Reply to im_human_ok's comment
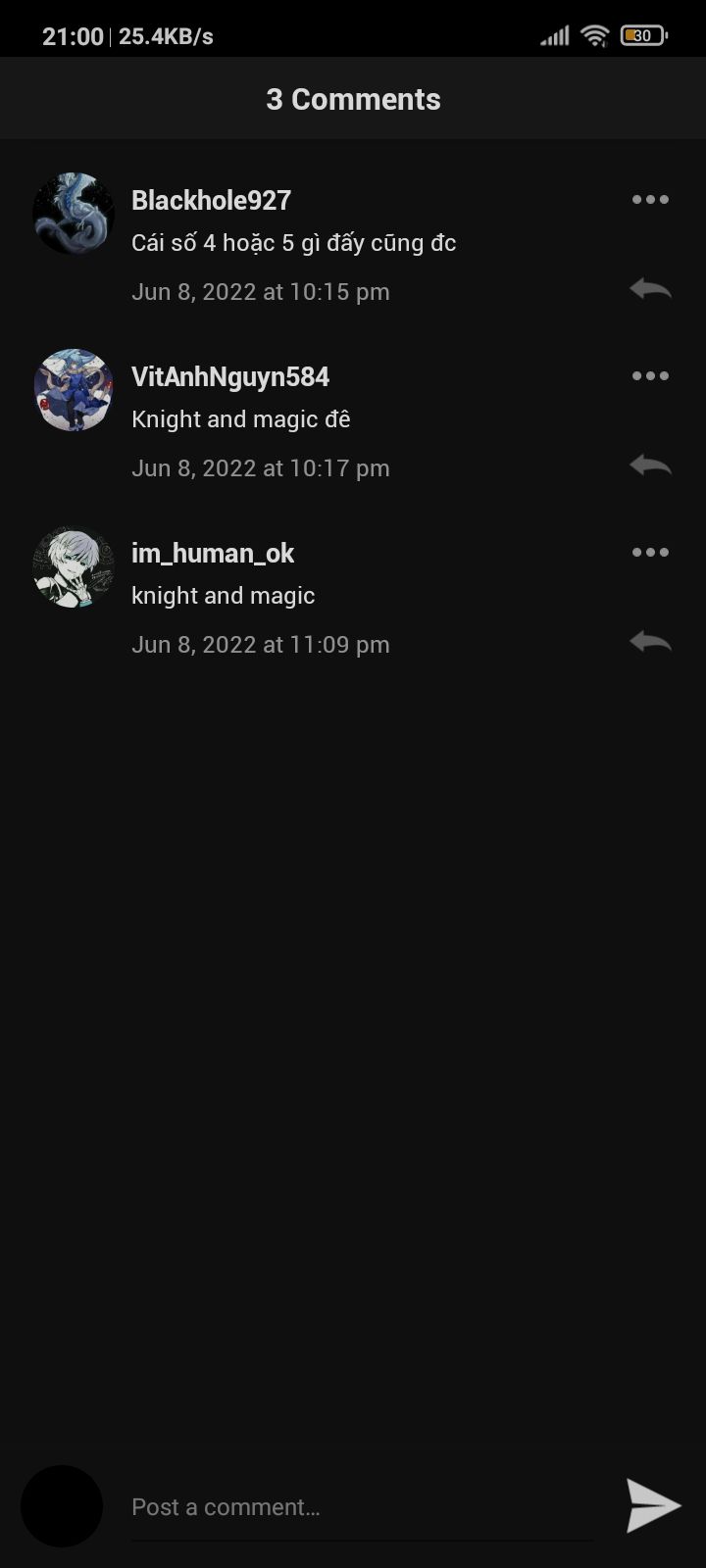Viewport: 706px width, 1568px height. [x=650, y=642]
